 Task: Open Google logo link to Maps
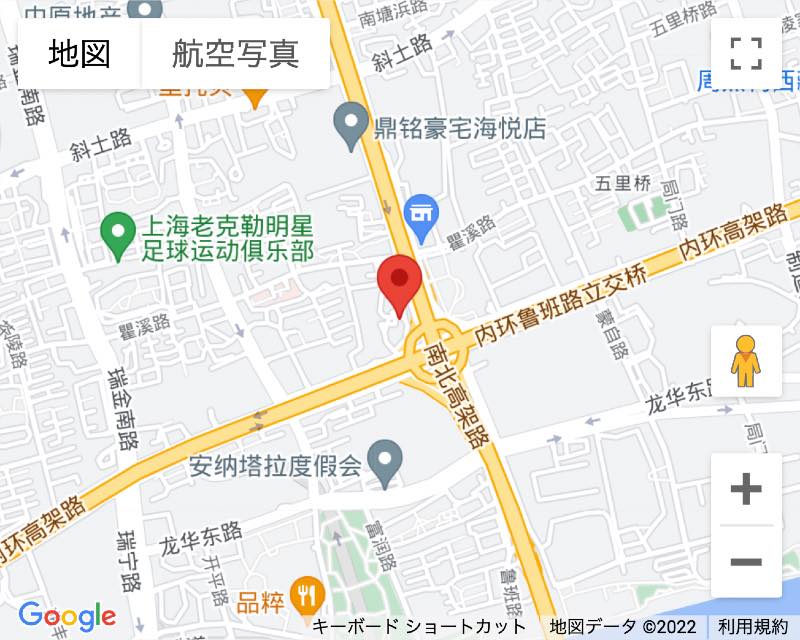point(67,616)
